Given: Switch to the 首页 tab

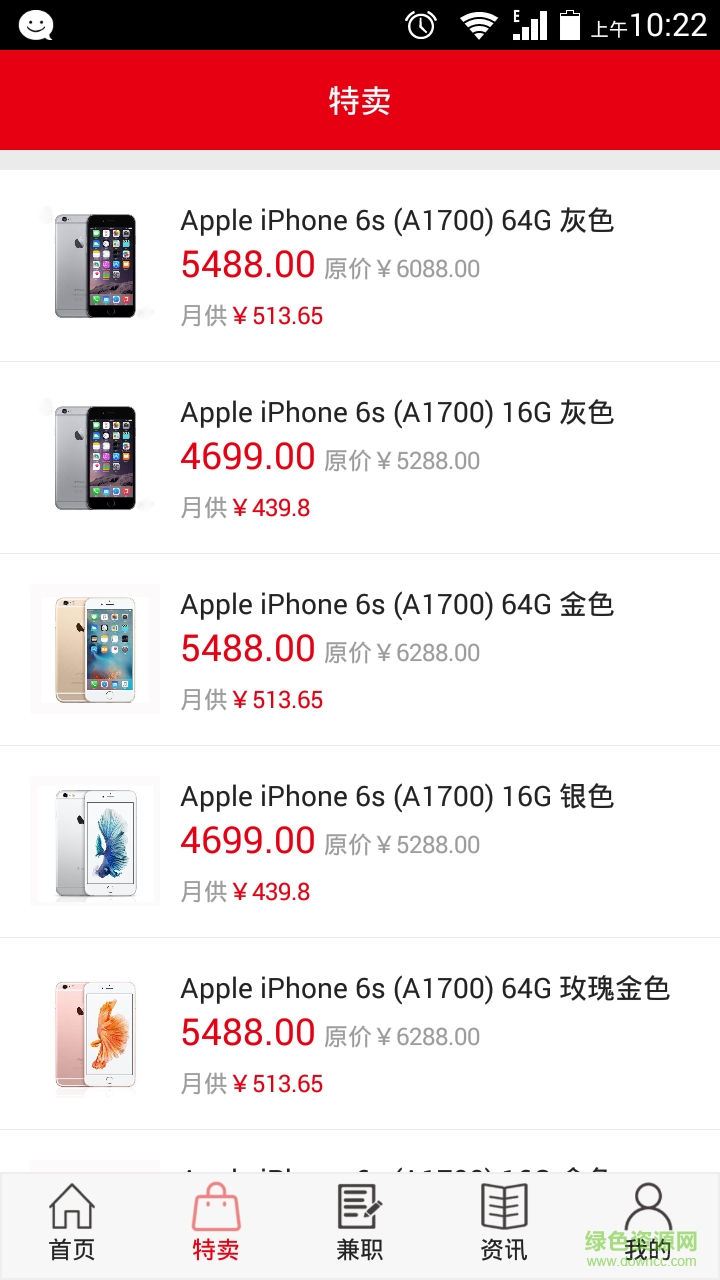Looking at the screenshot, I should pyautogui.click(x=72, y=1222).
